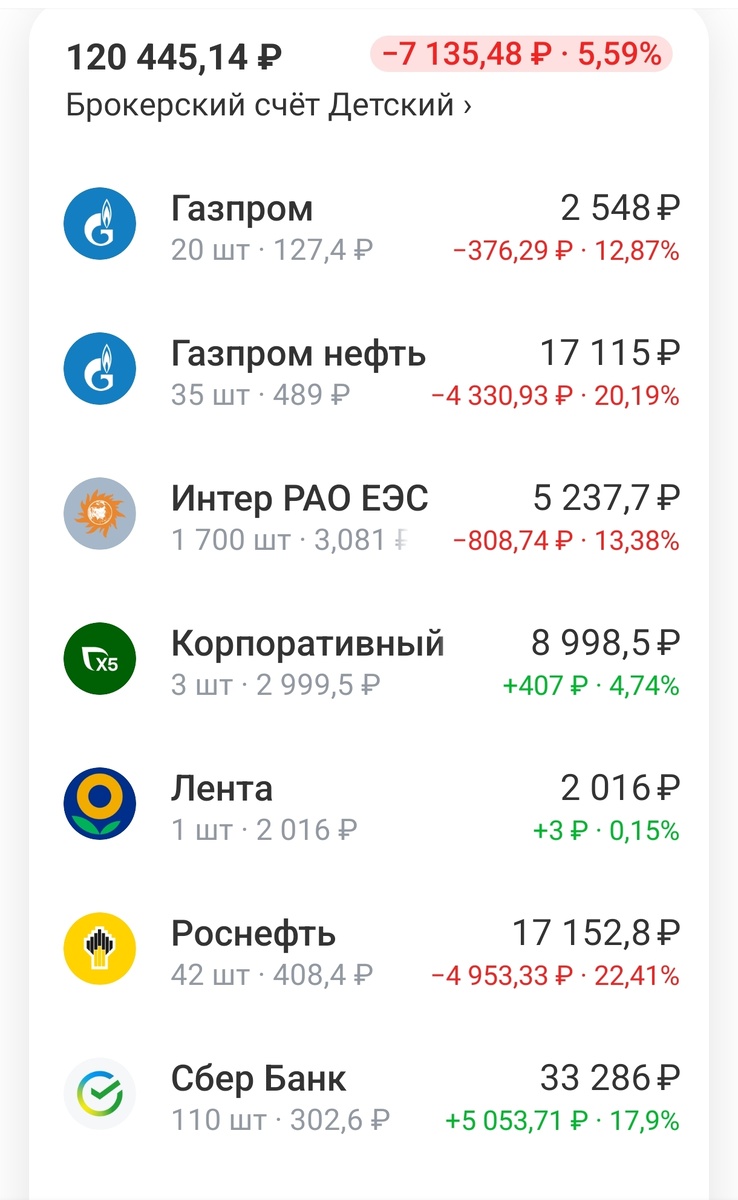738x1200 pixels.
Task: Expand the Сбер Банк holding details
Action: coord(370,1094)
